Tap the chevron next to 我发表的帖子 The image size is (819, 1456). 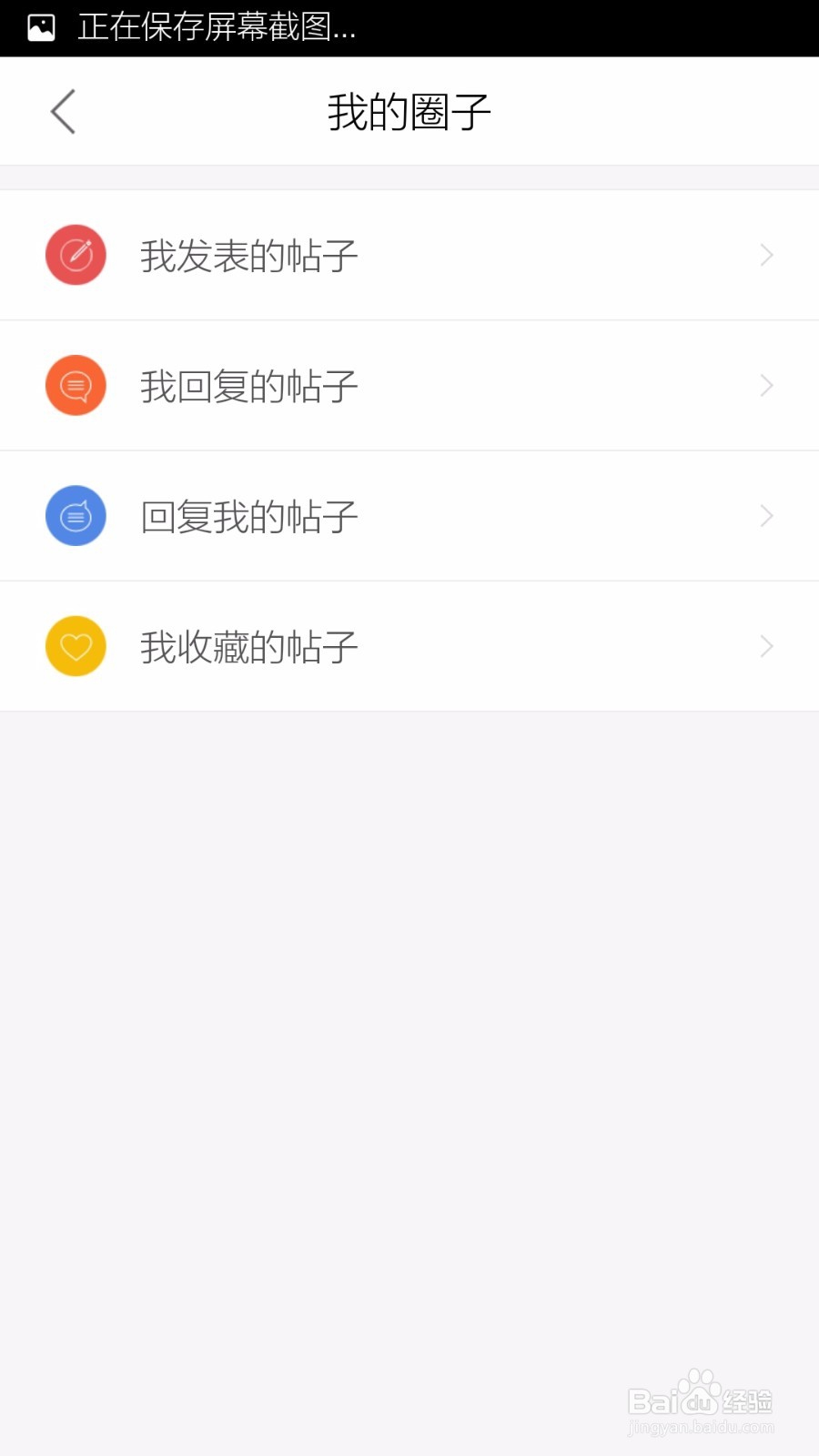click(766, 255)
